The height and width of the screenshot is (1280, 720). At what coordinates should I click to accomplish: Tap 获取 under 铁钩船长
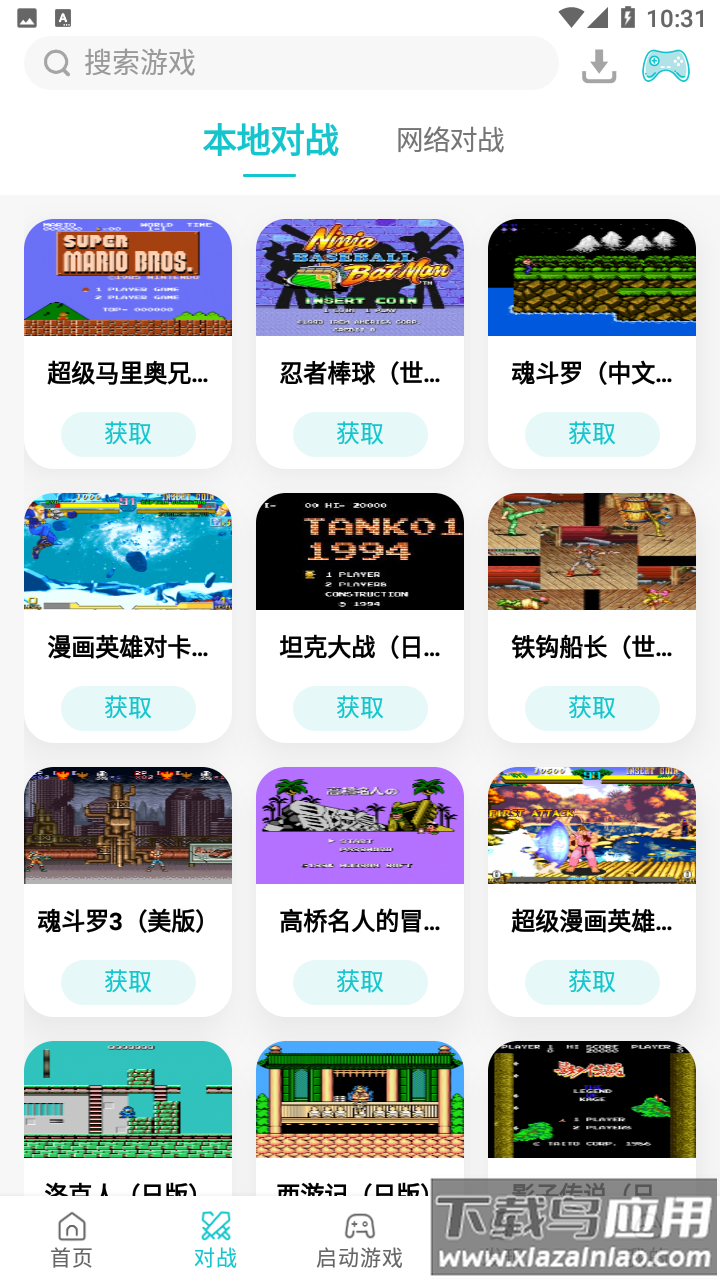point(591,708)
